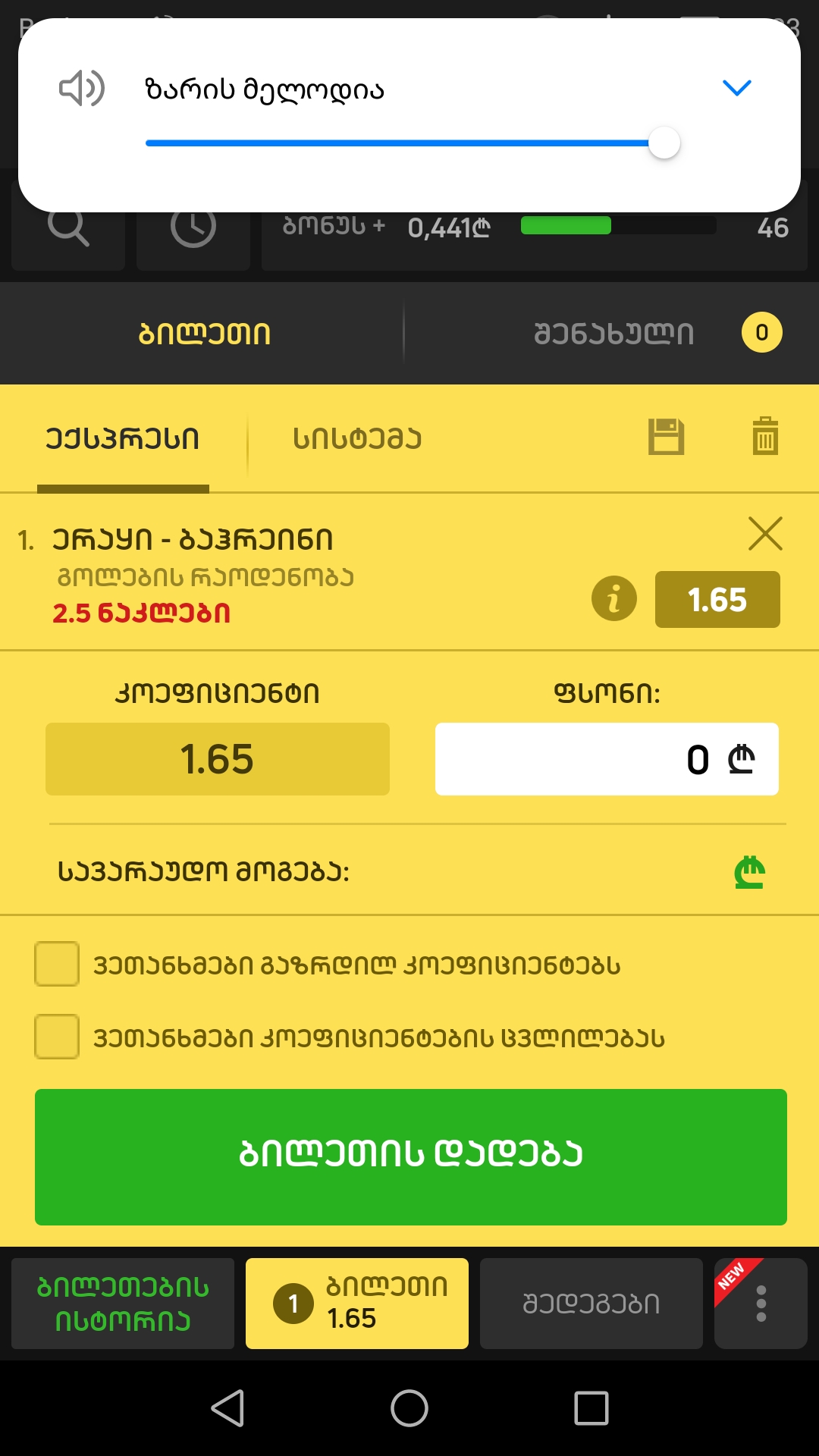Open recent events history clock icon
This screenshot has width=819, height=1456.
pos(193,227)
